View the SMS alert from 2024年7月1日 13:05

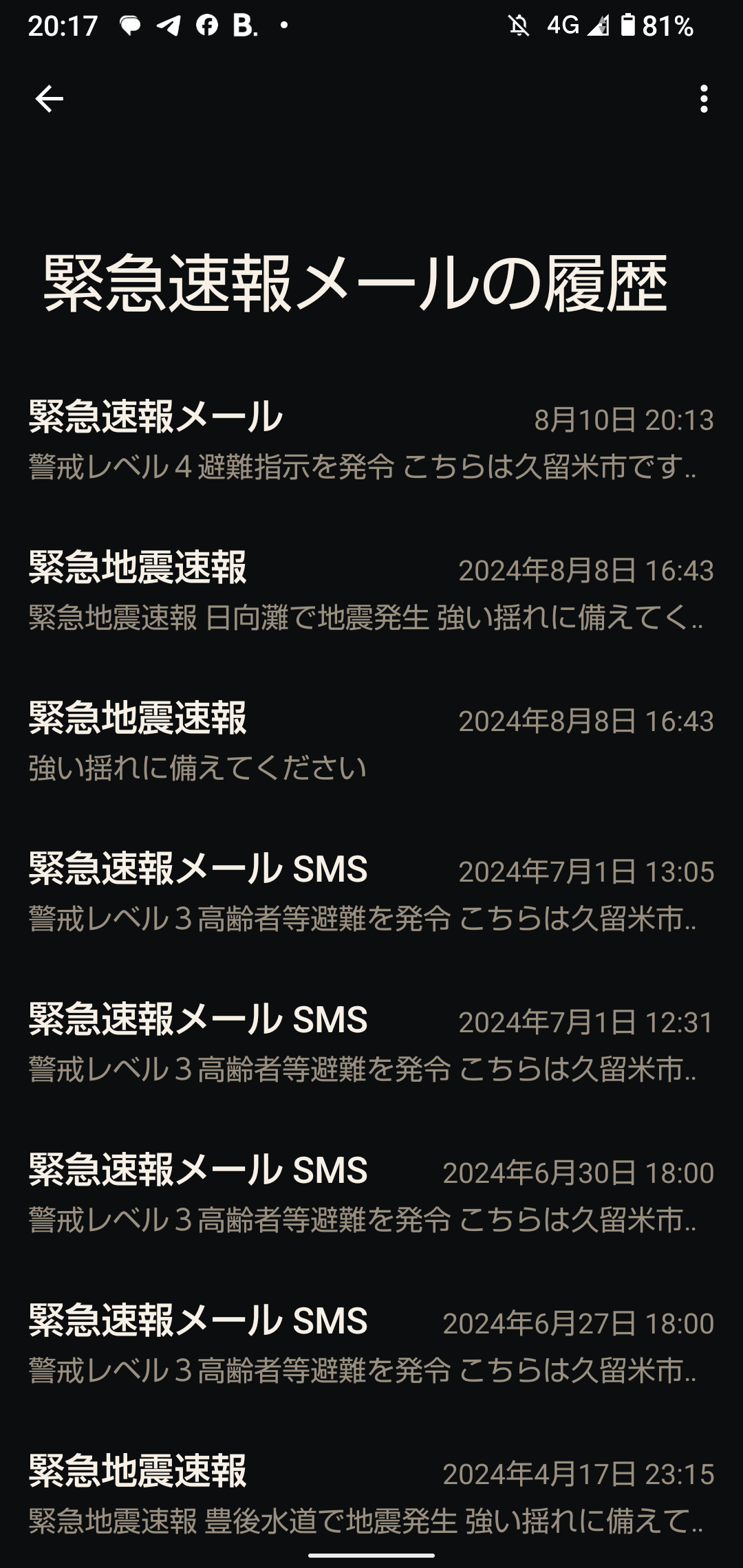pyautogui.click(x=371, y=893)
